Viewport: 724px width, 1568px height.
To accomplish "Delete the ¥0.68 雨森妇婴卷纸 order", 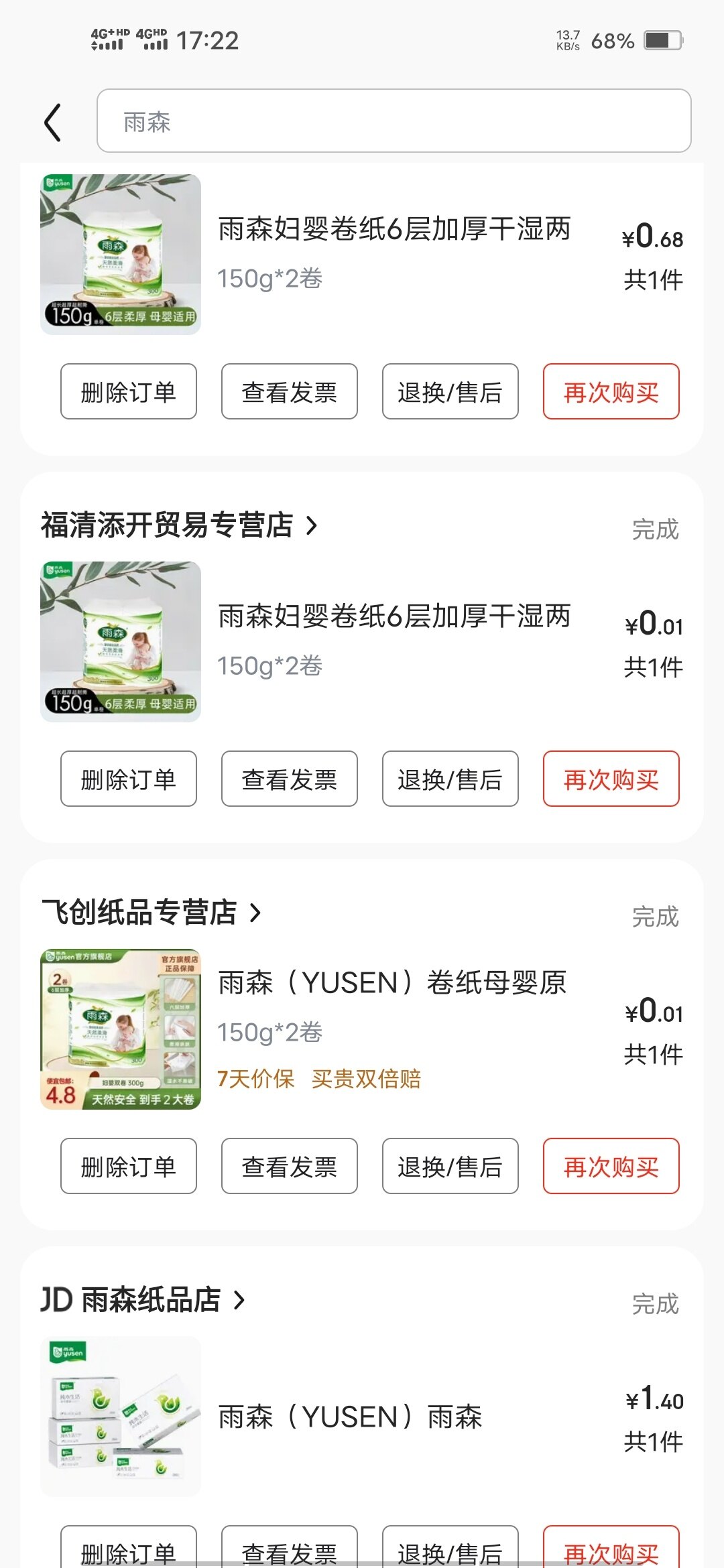I will point(129,391).
